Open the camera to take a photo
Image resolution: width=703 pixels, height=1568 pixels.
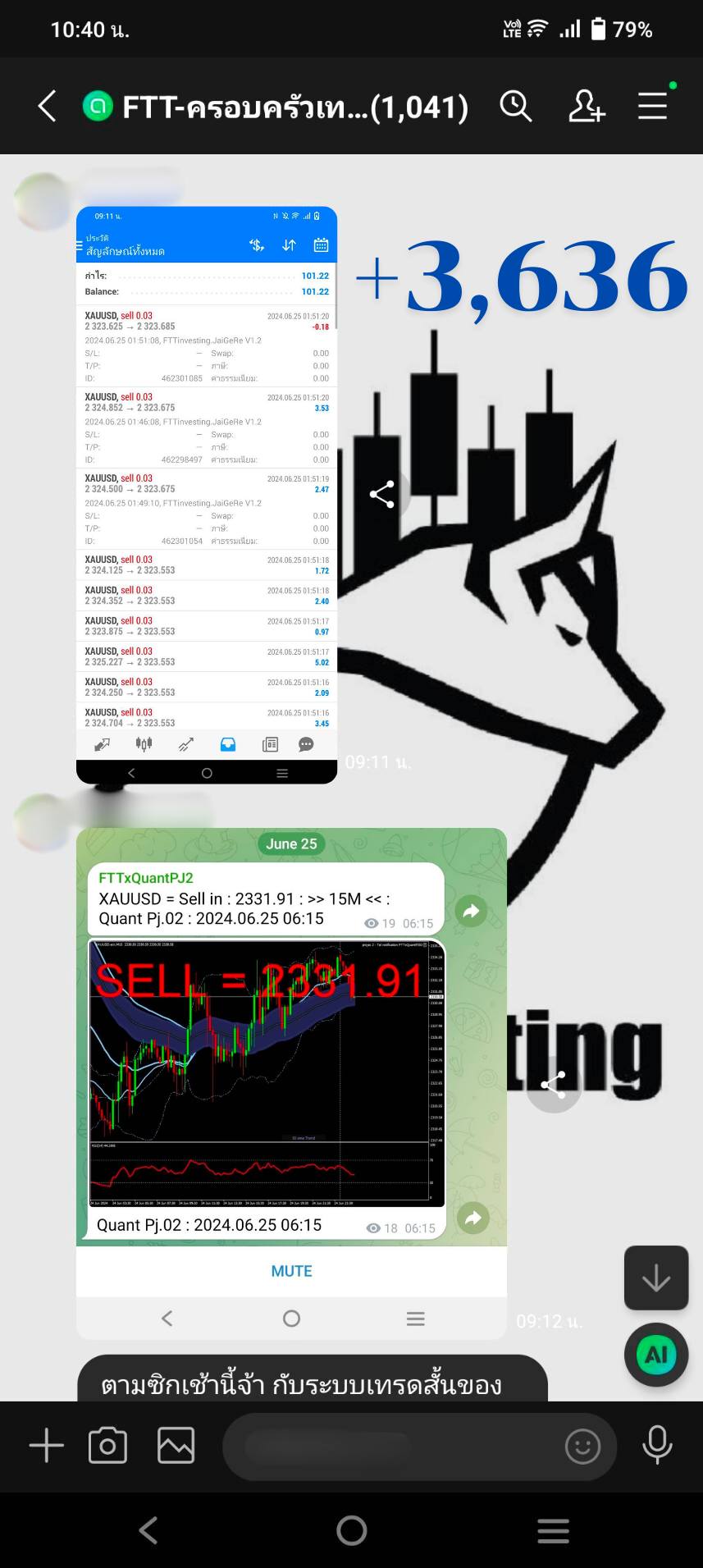(x=107, y=1446)
